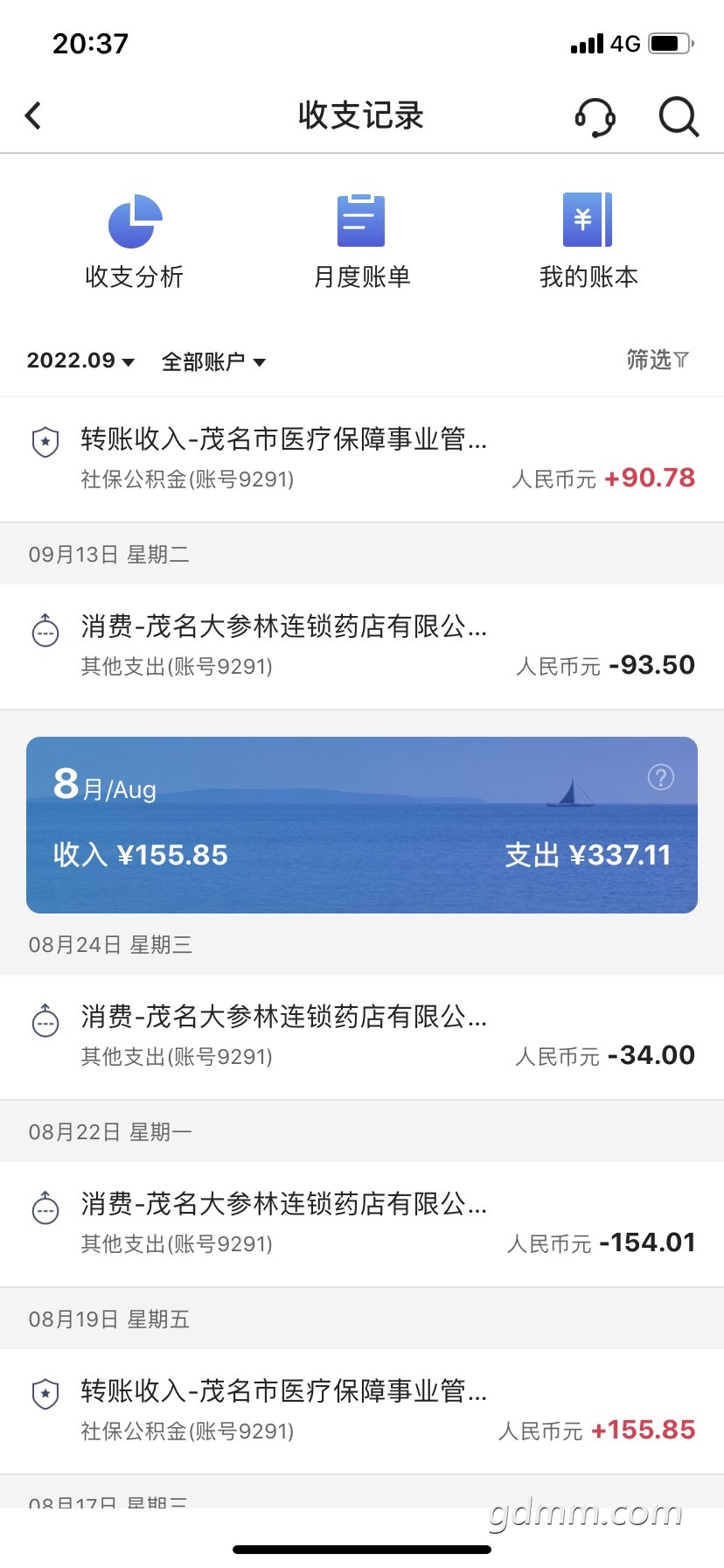Image resolution: width=724 pixels, height=1568 pixels.
Task: Expand the 2022.09 month picker
Action: tap(80, 360)
